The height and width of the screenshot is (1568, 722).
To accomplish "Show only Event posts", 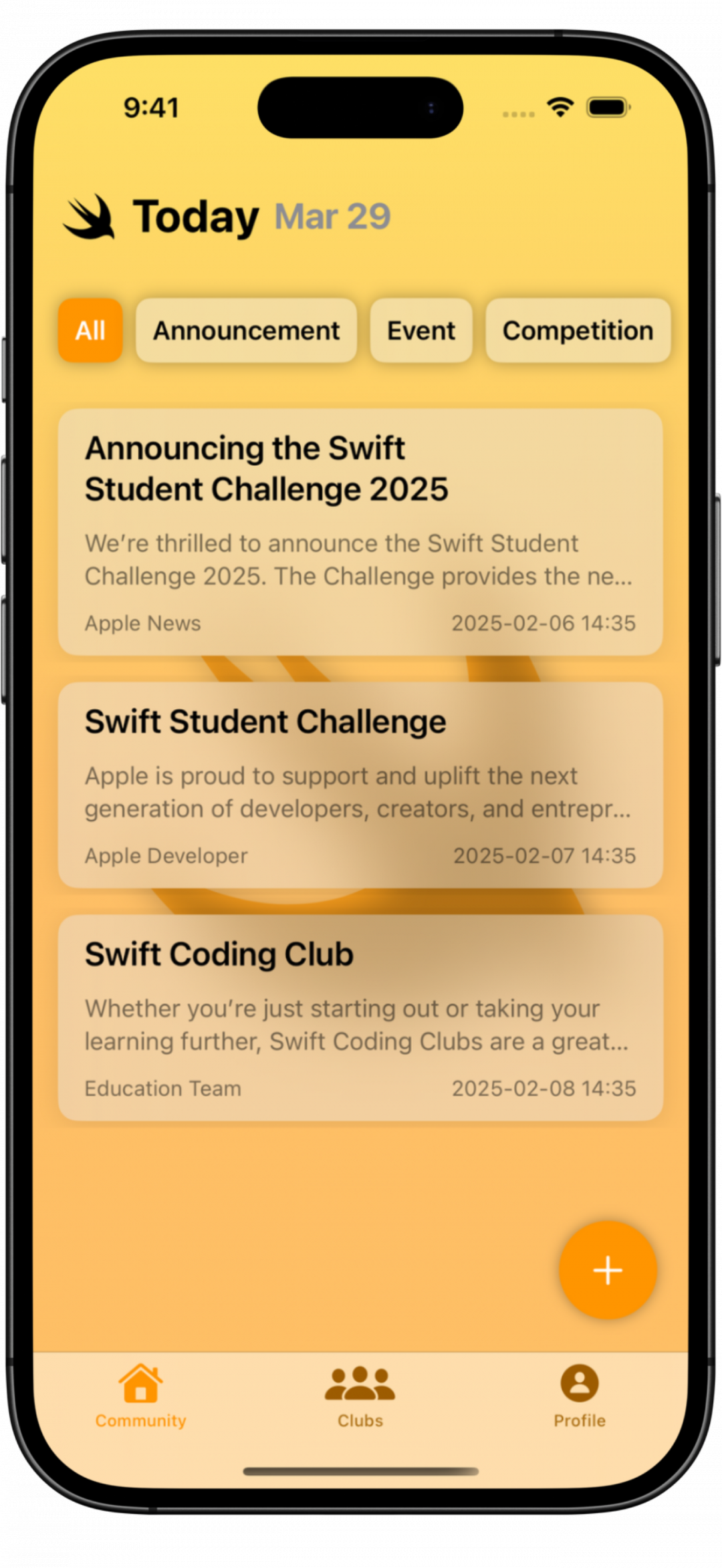I will pyautogui.click(x=421, y=330).
